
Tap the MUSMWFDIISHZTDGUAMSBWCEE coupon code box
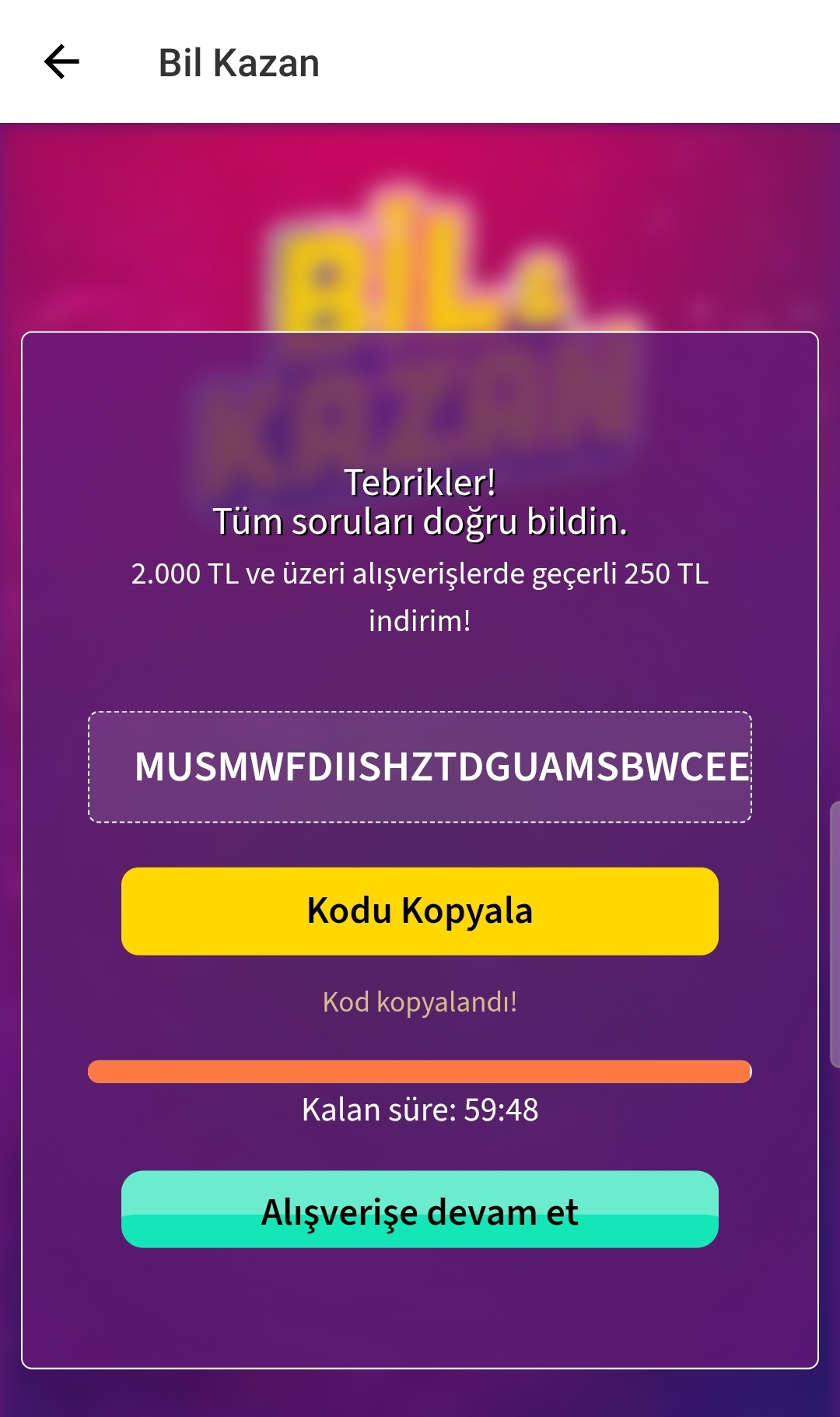click(420, 767)
